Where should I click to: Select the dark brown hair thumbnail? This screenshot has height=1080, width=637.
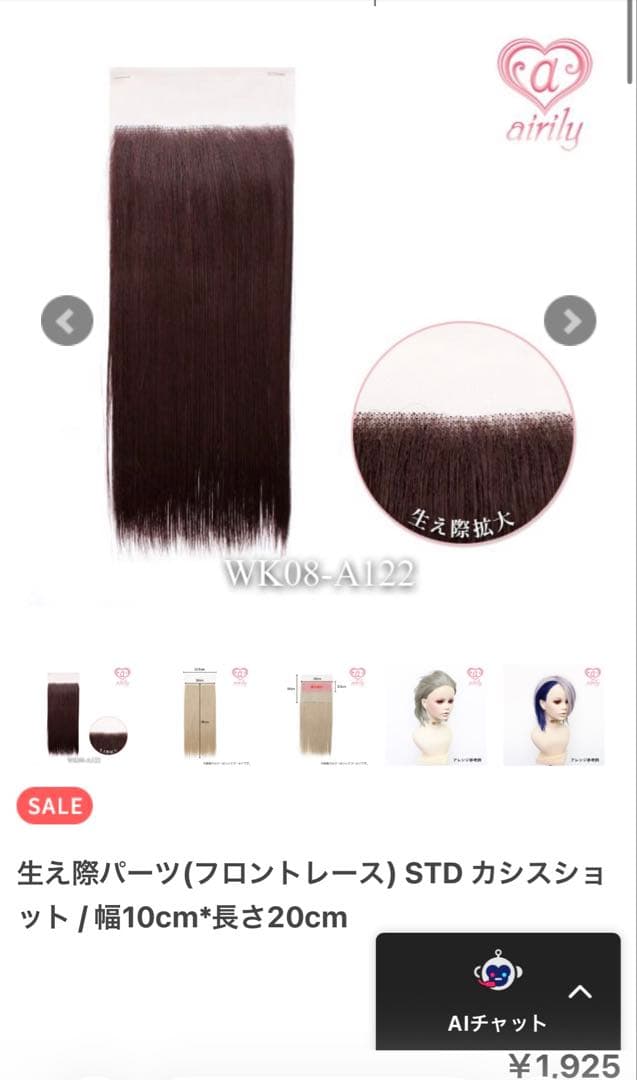[88, 715]
